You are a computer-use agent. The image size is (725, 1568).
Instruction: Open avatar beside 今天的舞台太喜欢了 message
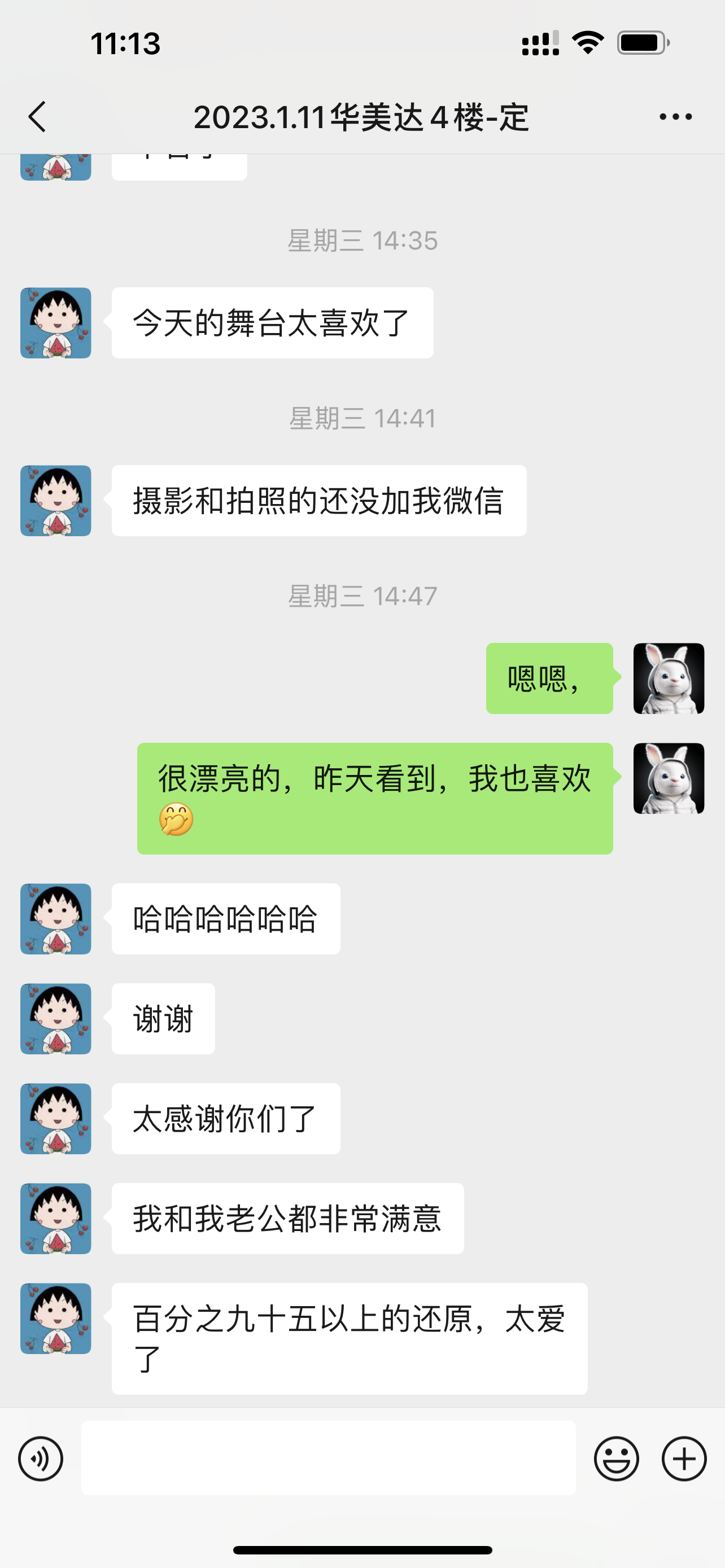click(56, 323)
